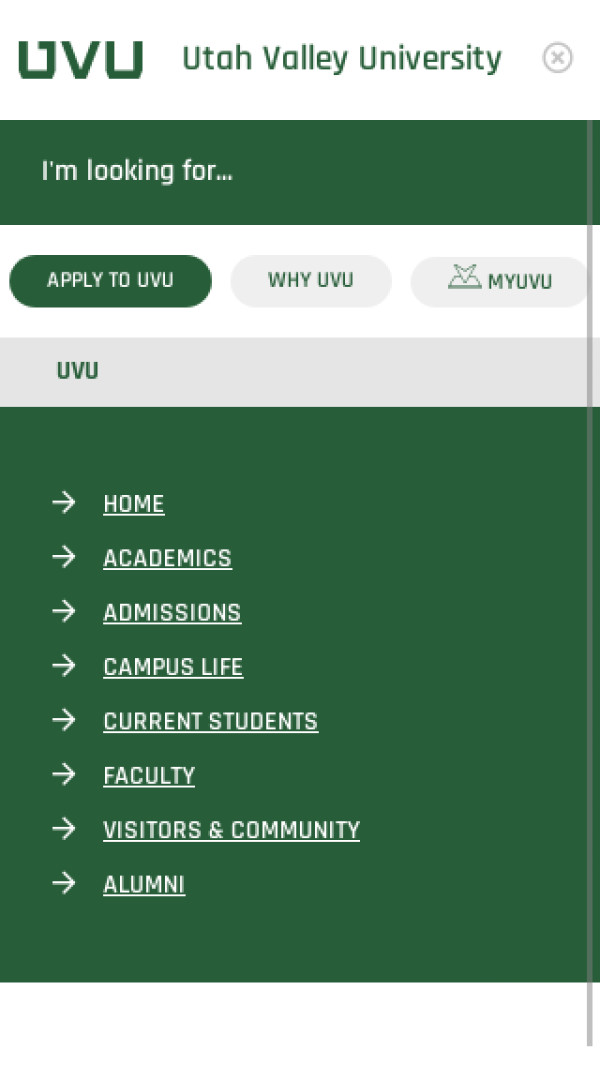Open the Why UVU page

[x=310, y=281]
